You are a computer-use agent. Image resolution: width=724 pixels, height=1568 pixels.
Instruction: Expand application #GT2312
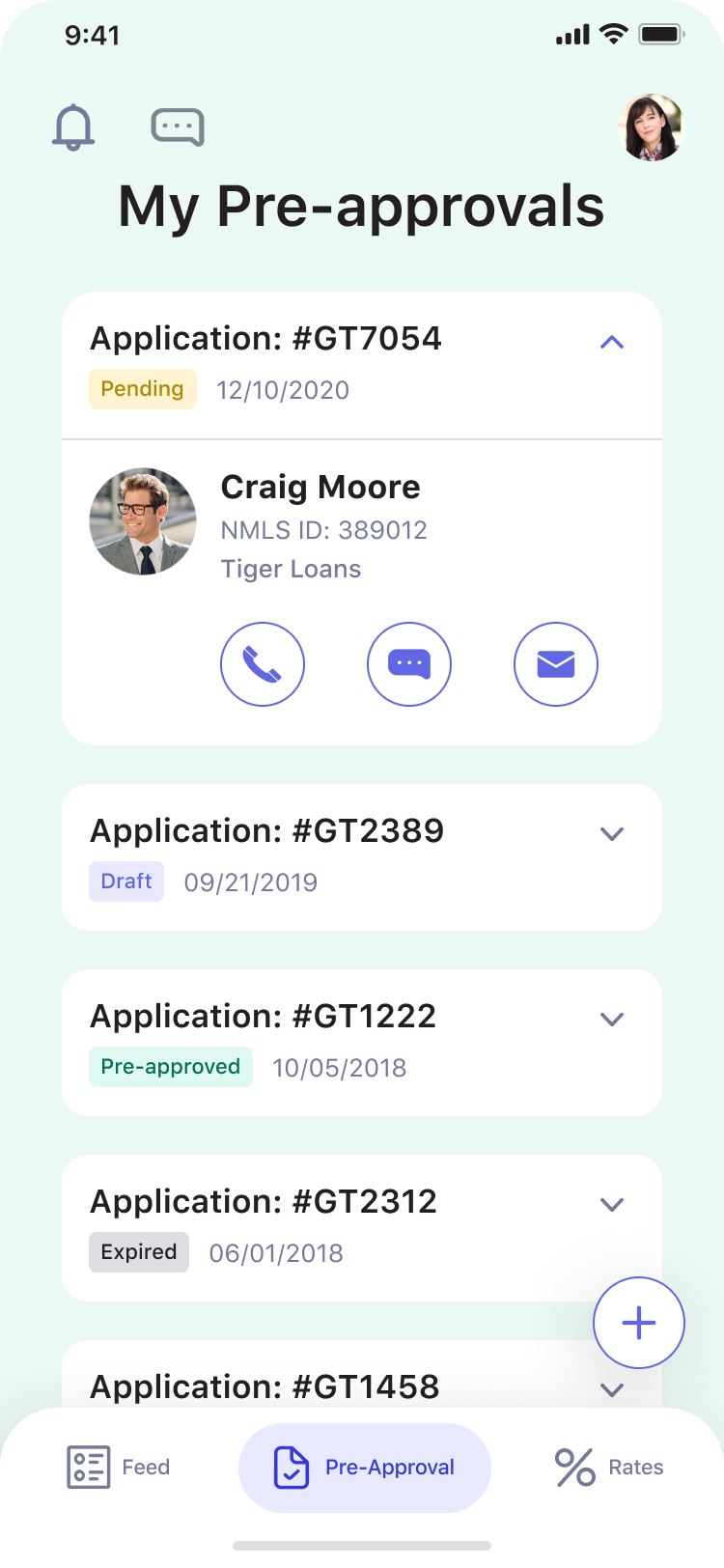click(612, 1205)
